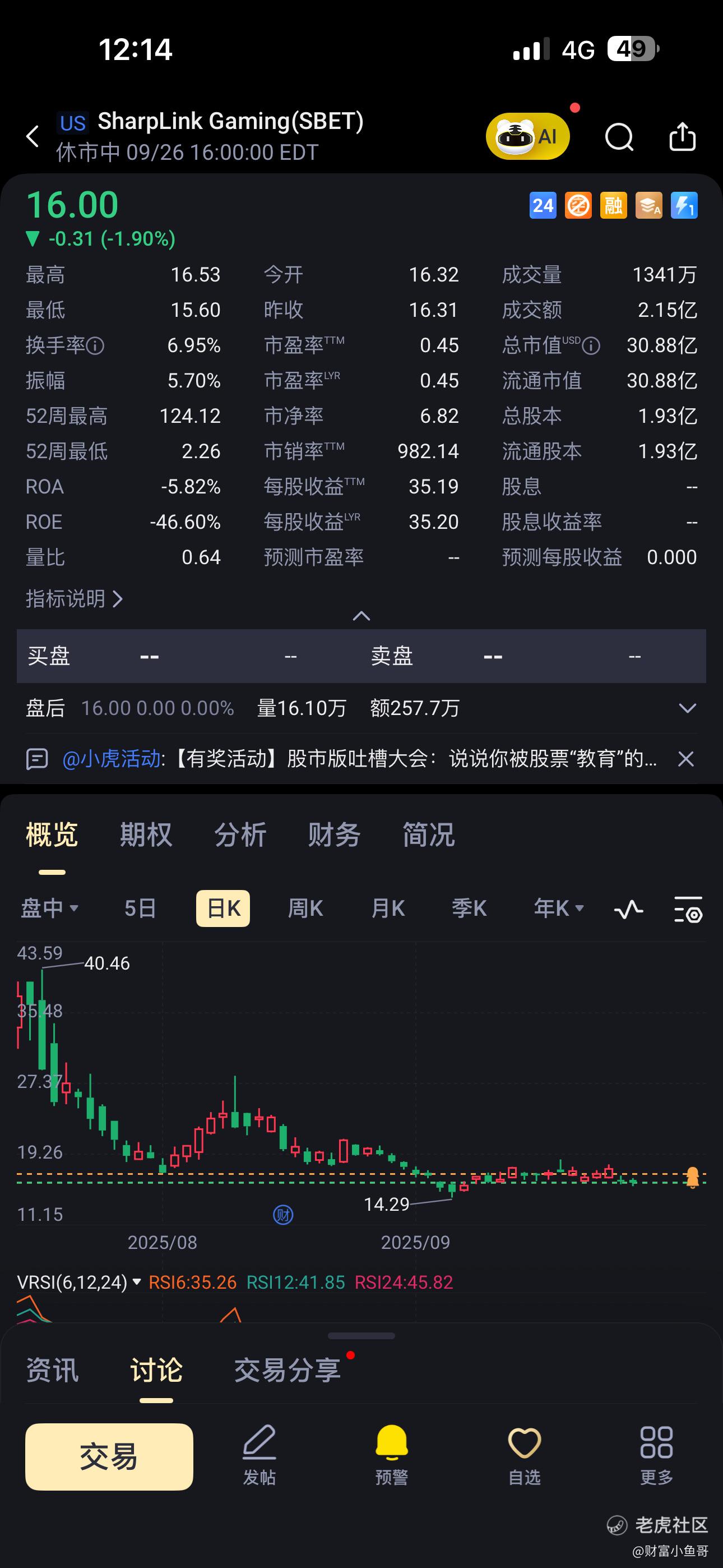Open the stock search icon

(619, 136)
